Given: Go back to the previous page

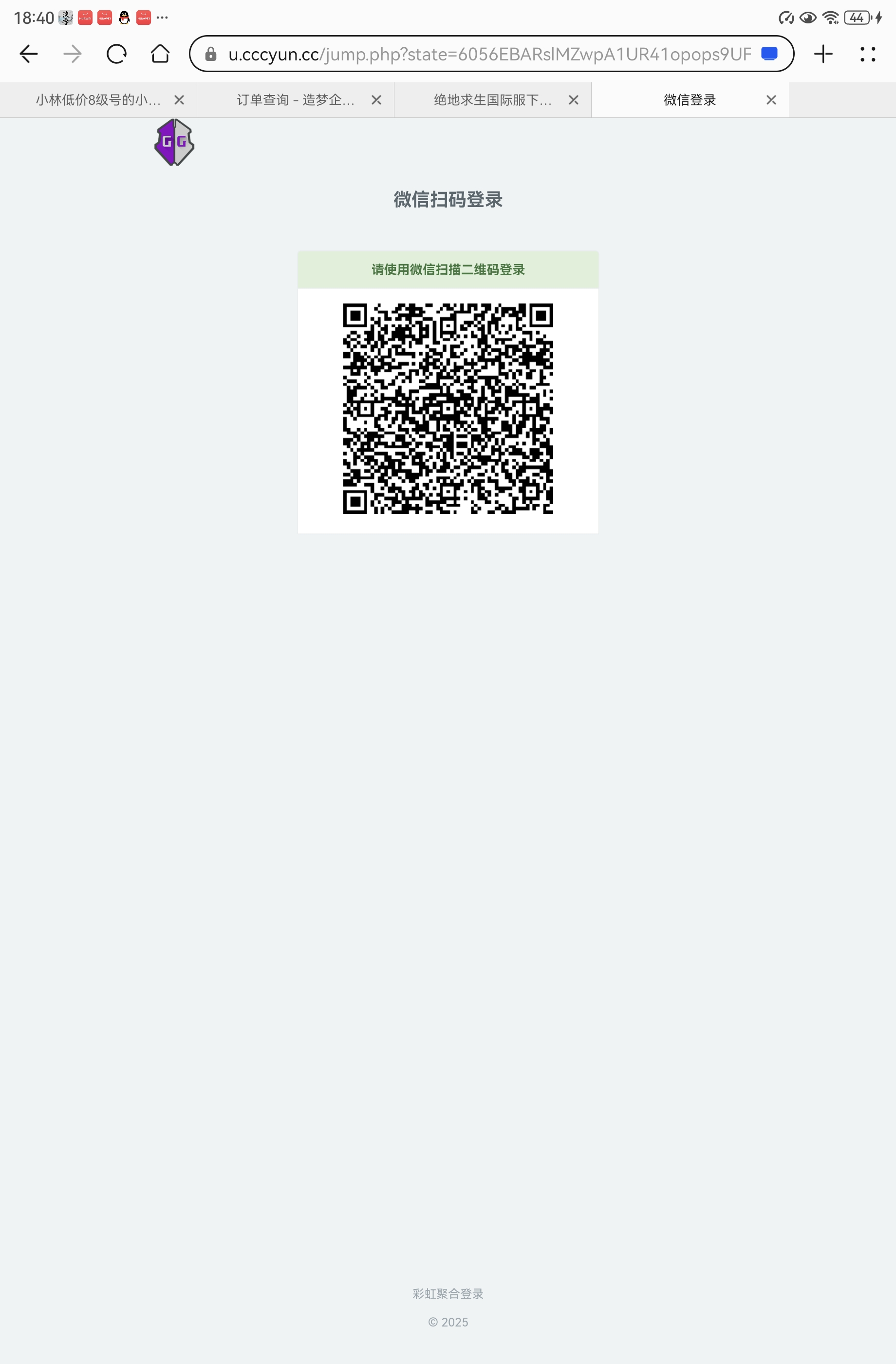Looking at the screenshot, I should (29, 54).
